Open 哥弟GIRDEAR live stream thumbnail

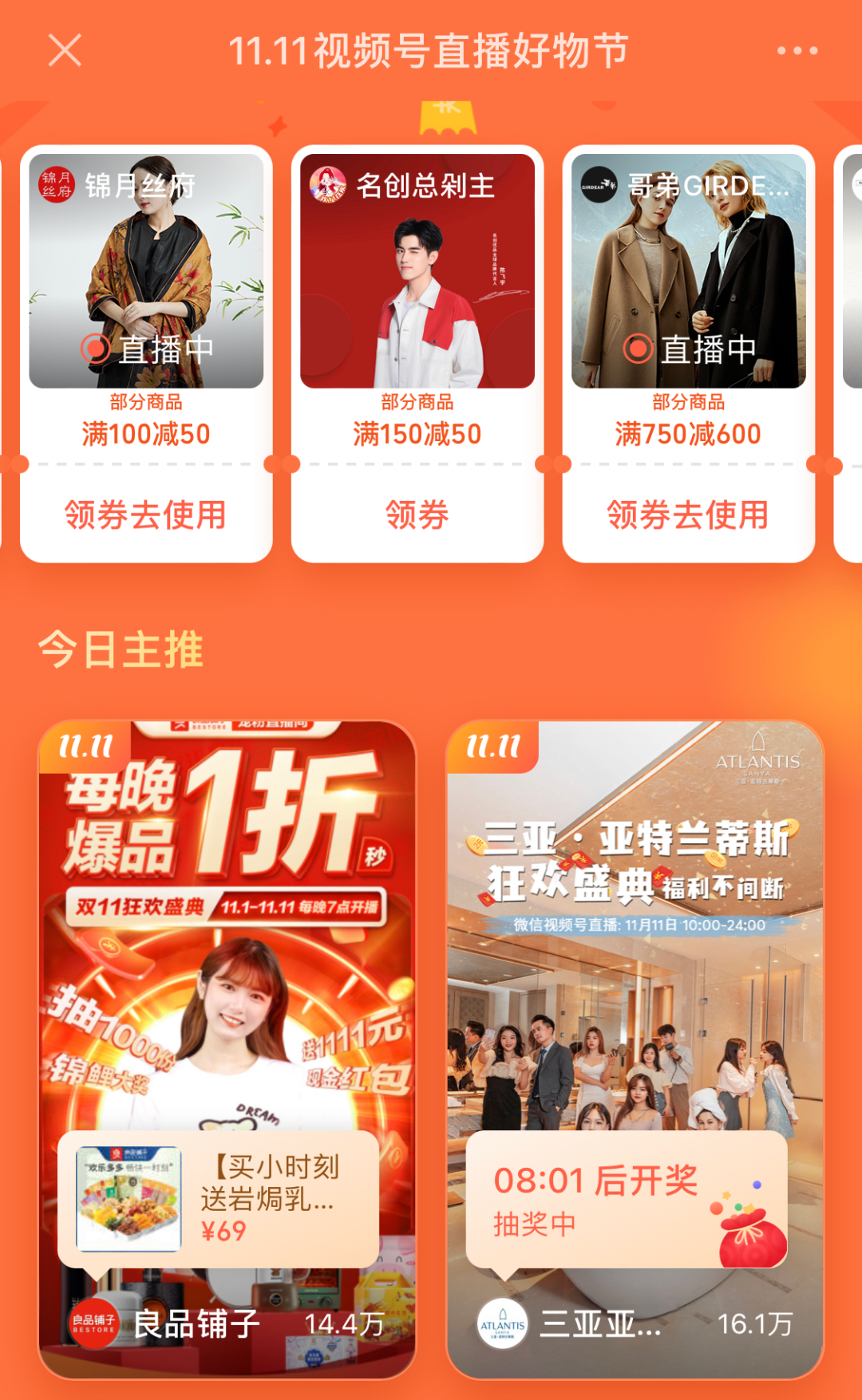click(688, 271)
